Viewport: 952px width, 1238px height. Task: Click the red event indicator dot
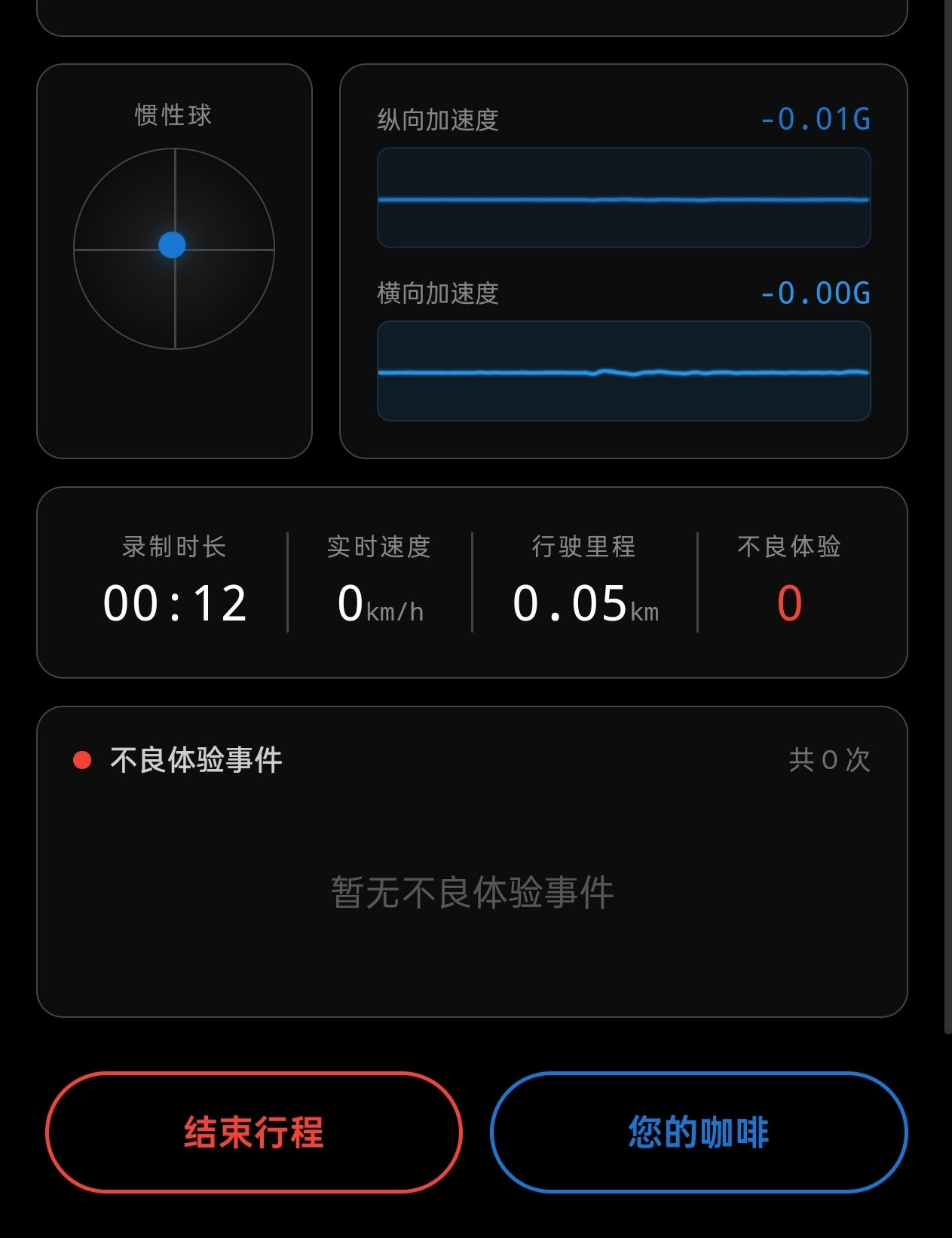click(83, 761)
